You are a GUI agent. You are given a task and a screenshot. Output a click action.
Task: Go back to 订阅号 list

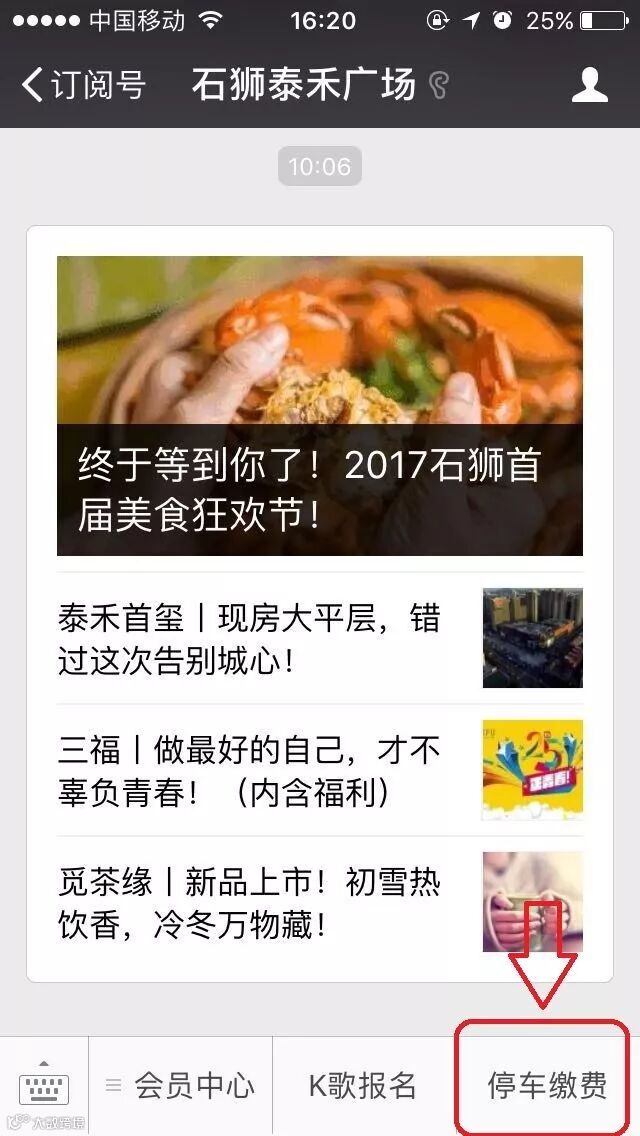click(x=84, y=85)
